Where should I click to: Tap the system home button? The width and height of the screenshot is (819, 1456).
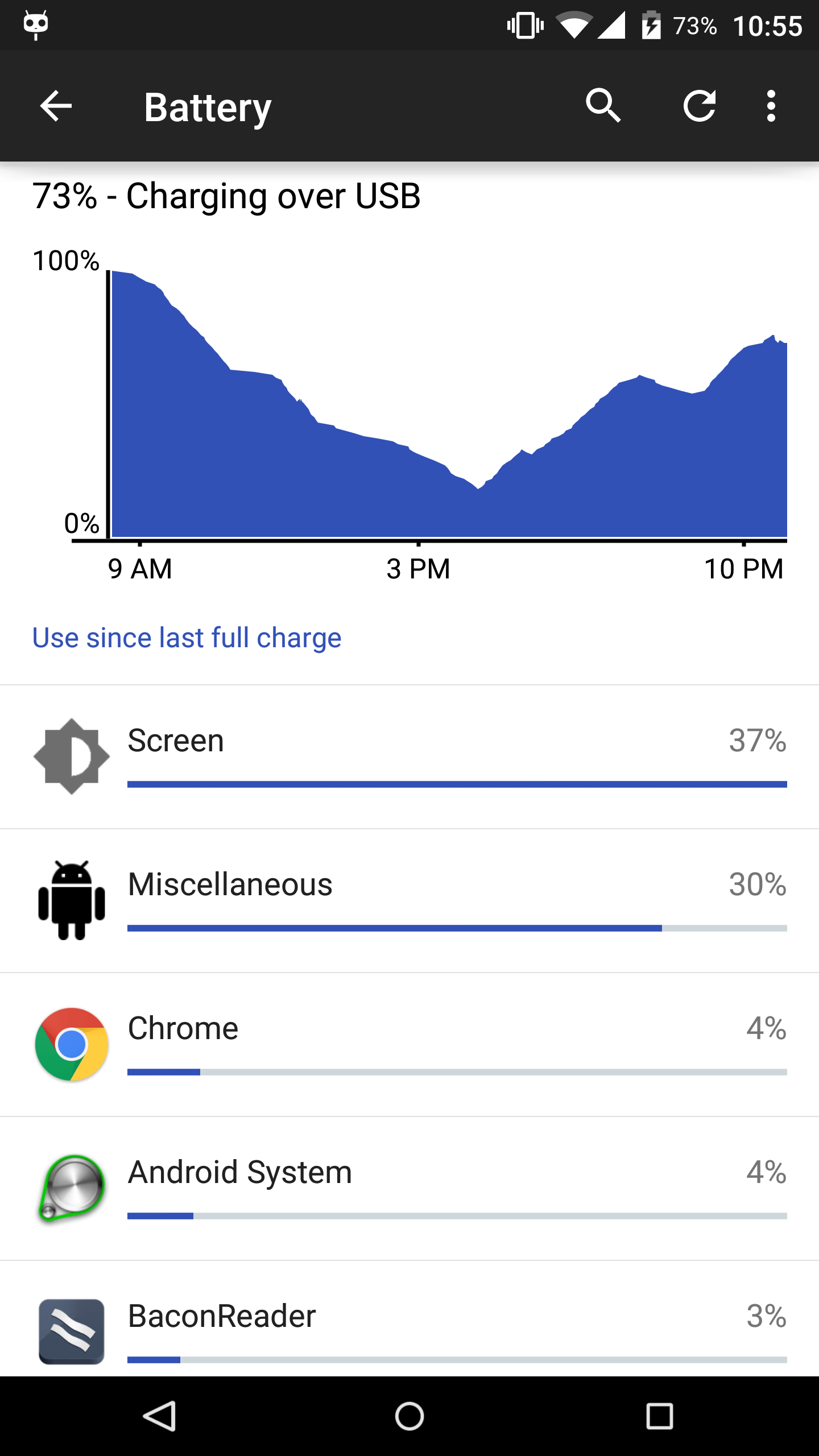tap(409, 1416)
